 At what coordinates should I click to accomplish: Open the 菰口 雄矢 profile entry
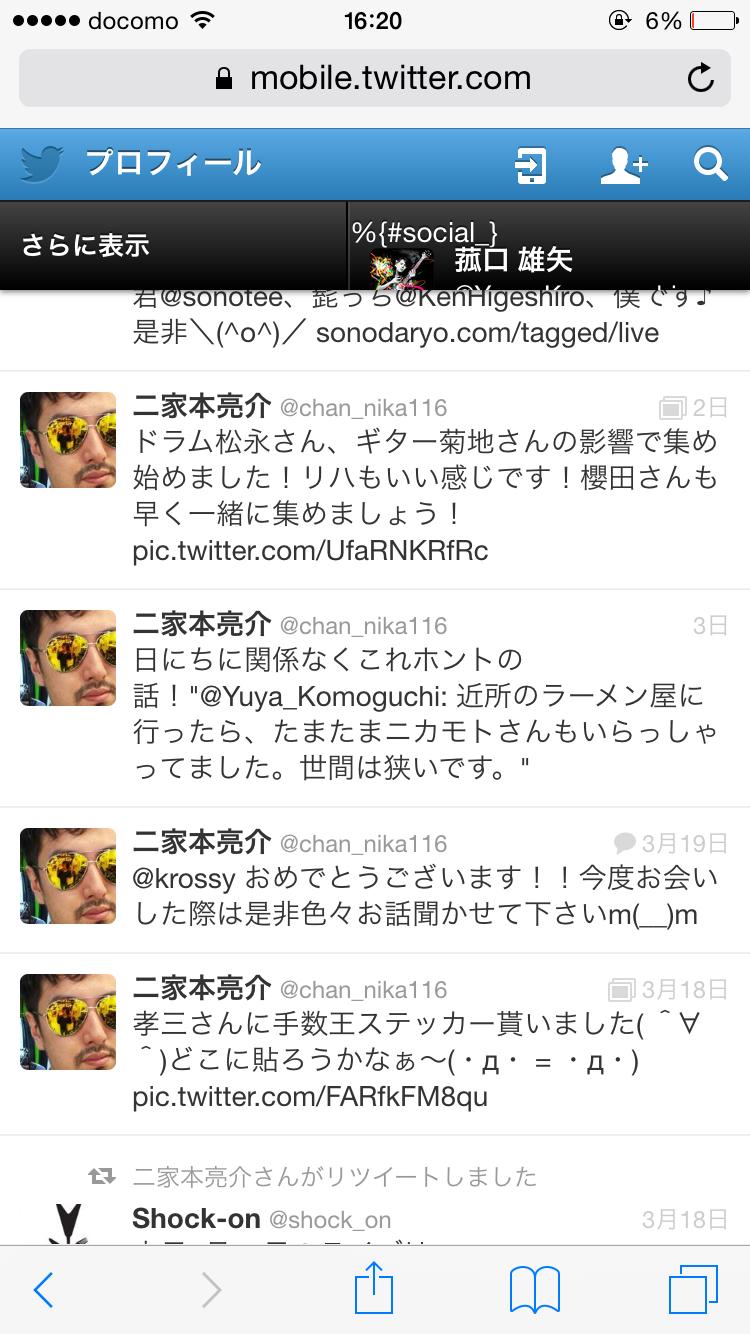click(512, 260)
